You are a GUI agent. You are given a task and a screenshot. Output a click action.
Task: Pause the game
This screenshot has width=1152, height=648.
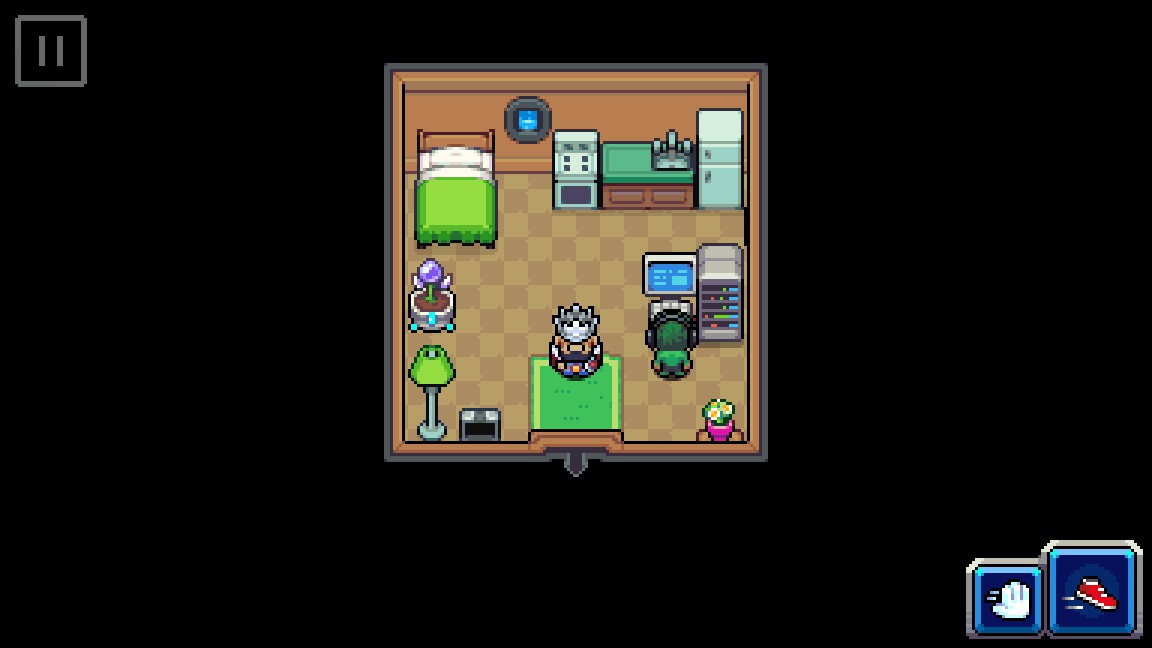51,51
